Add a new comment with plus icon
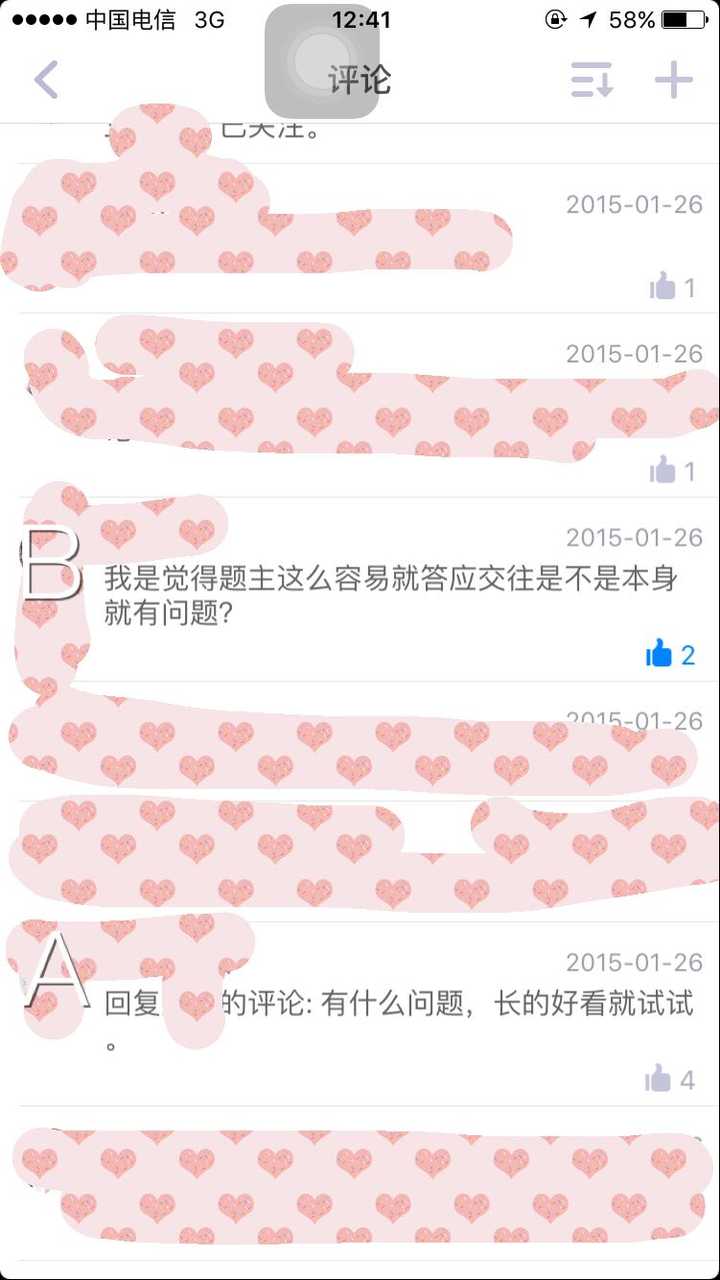The width and height of the screenshot is (720, 1280). tap(674, 80)
